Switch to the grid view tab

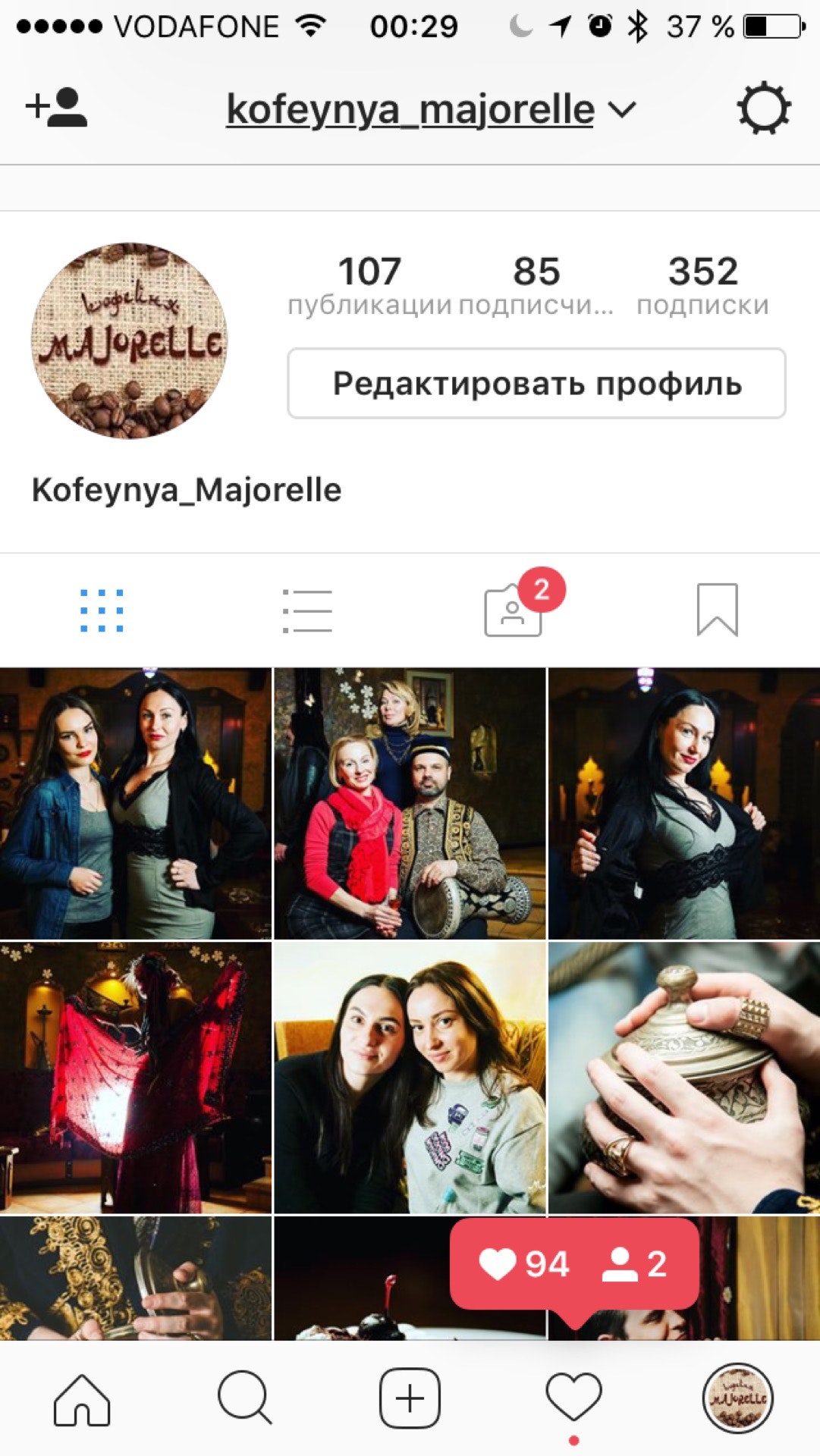102,610
